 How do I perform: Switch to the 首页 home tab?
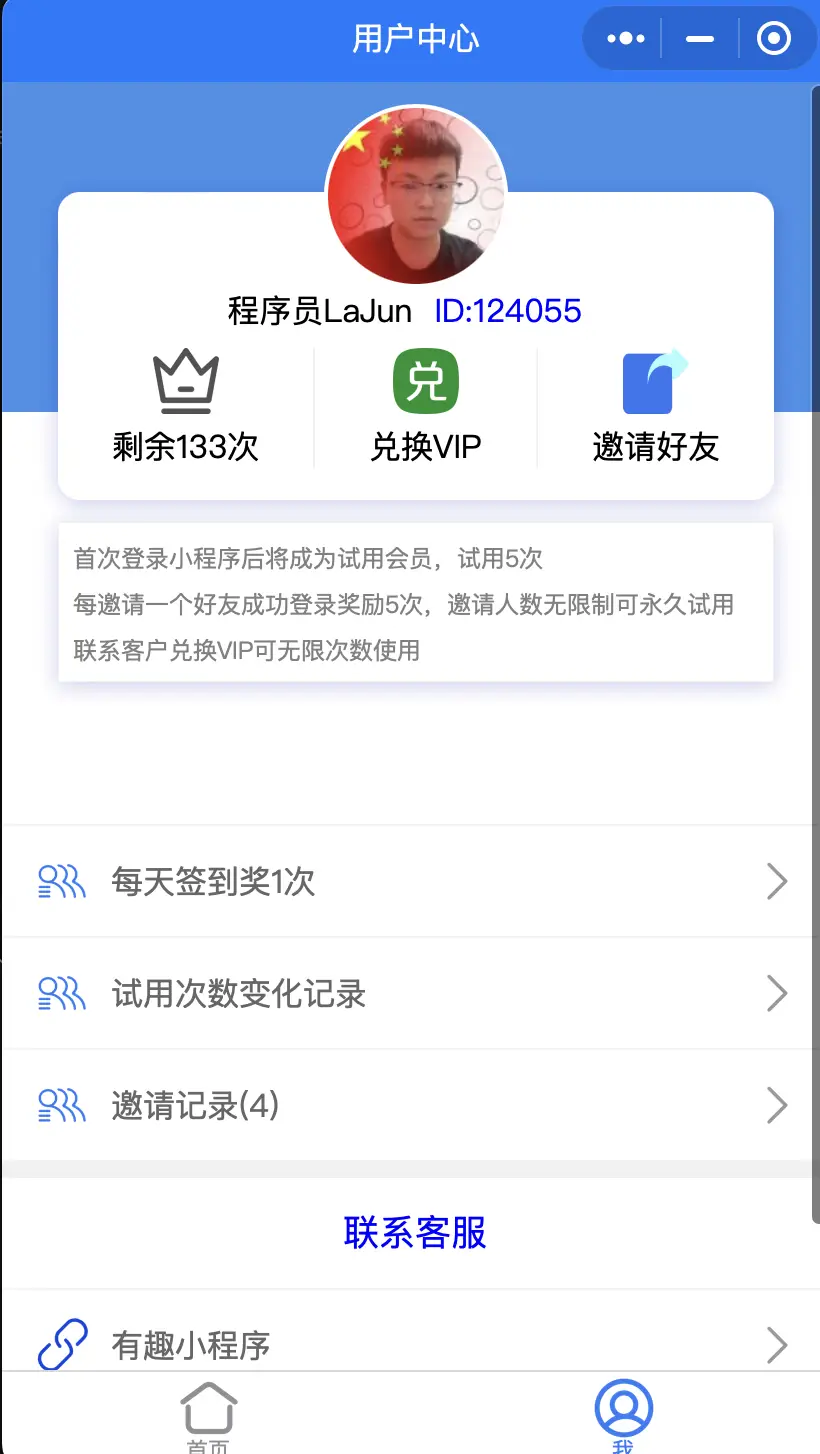pos(208,1414)
